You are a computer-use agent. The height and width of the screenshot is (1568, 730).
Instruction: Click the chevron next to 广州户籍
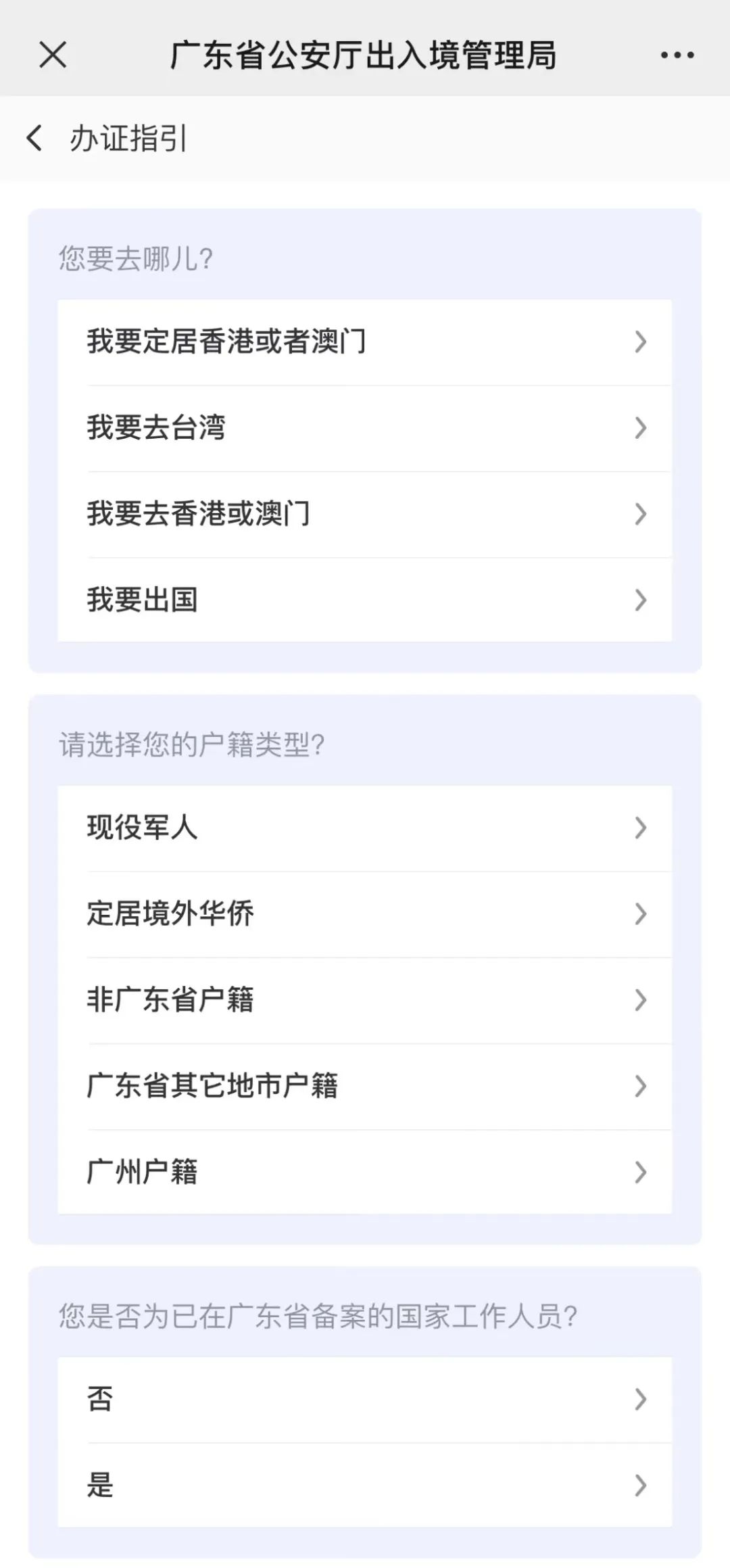click(x=641, y=1172)
